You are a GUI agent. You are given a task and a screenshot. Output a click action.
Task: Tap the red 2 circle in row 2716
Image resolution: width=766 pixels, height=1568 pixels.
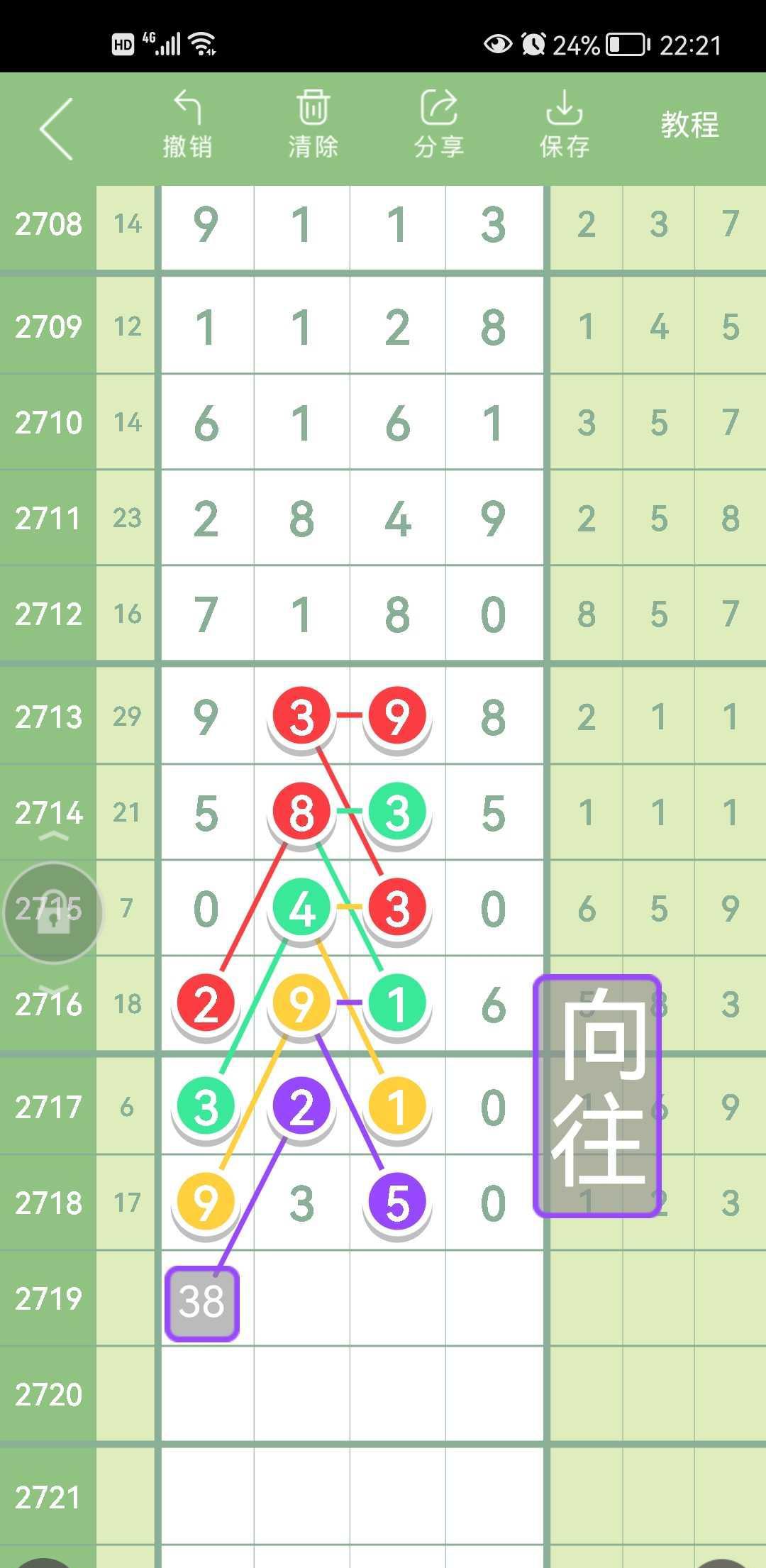pyautogui.click(x=206, y=1005)
